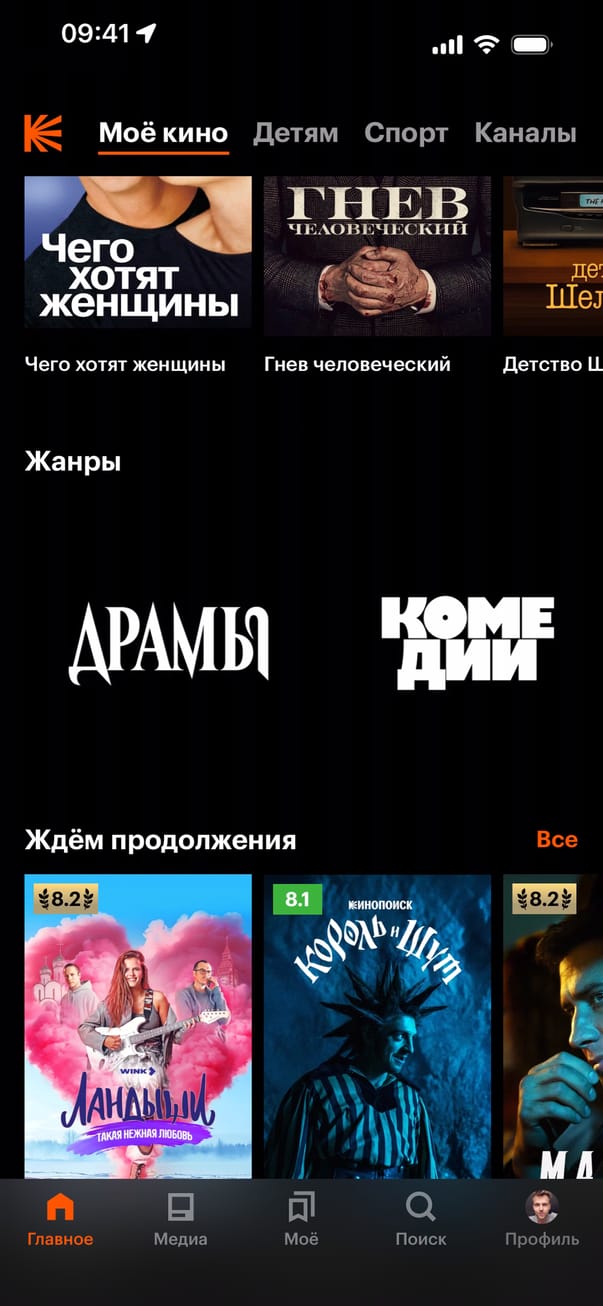The height and width of the screenshot is (1306, 603).
Task: Tap the orange Kion logo icon
Action: [x=43, y=133]
